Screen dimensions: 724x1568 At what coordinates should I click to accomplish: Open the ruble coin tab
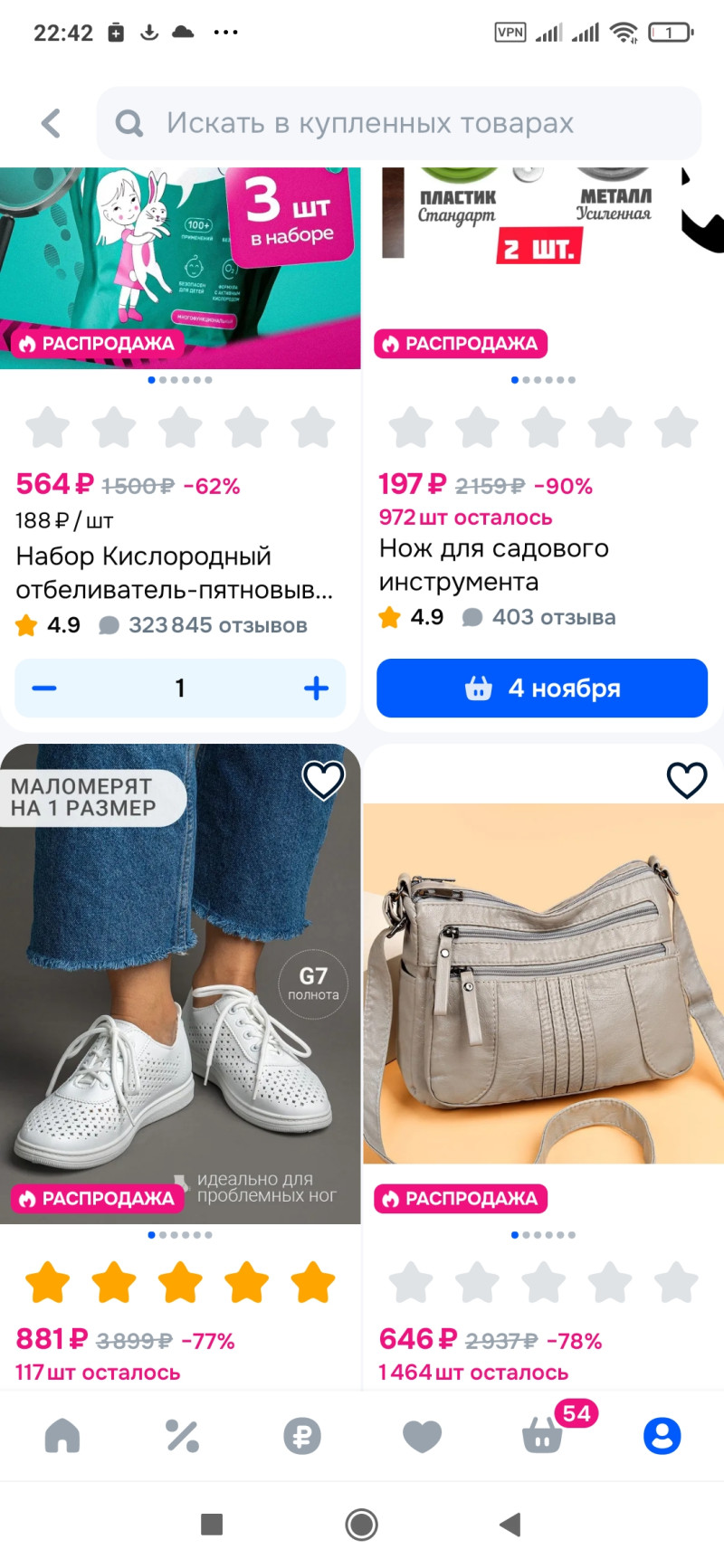[x=302, y=1436]
